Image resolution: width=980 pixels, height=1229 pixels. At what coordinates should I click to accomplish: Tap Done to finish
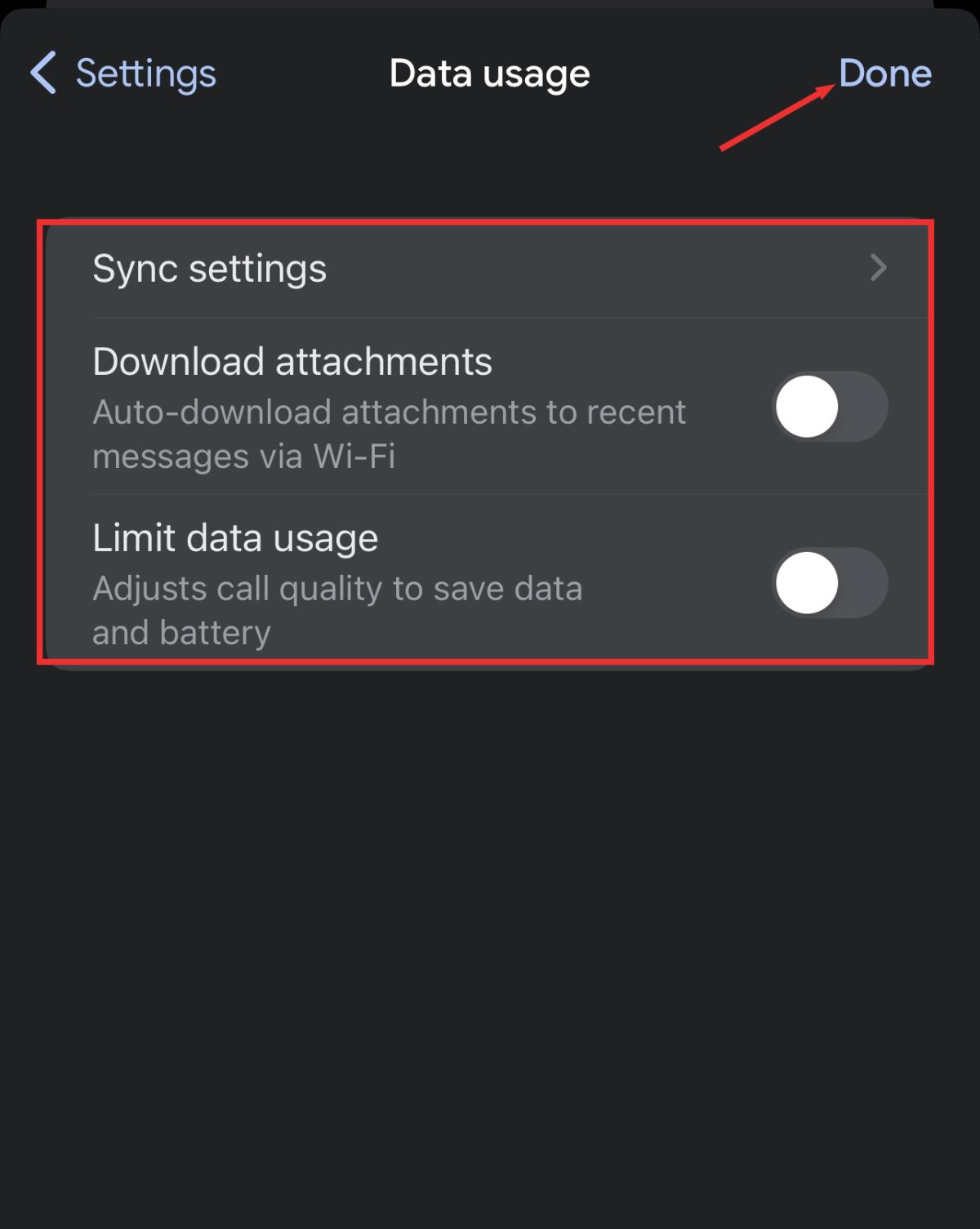[x=886, y=73]
